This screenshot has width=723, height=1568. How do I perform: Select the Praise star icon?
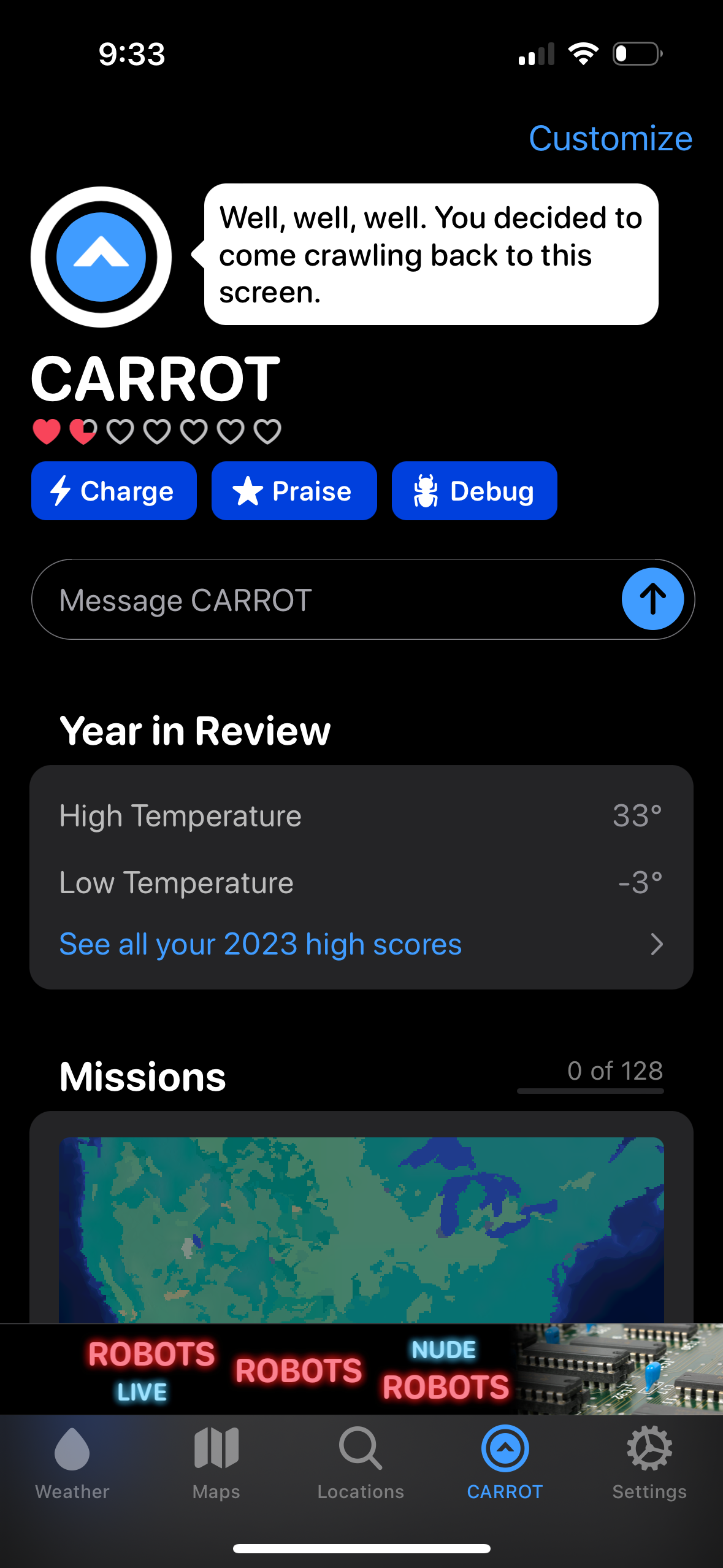point(249,490)
